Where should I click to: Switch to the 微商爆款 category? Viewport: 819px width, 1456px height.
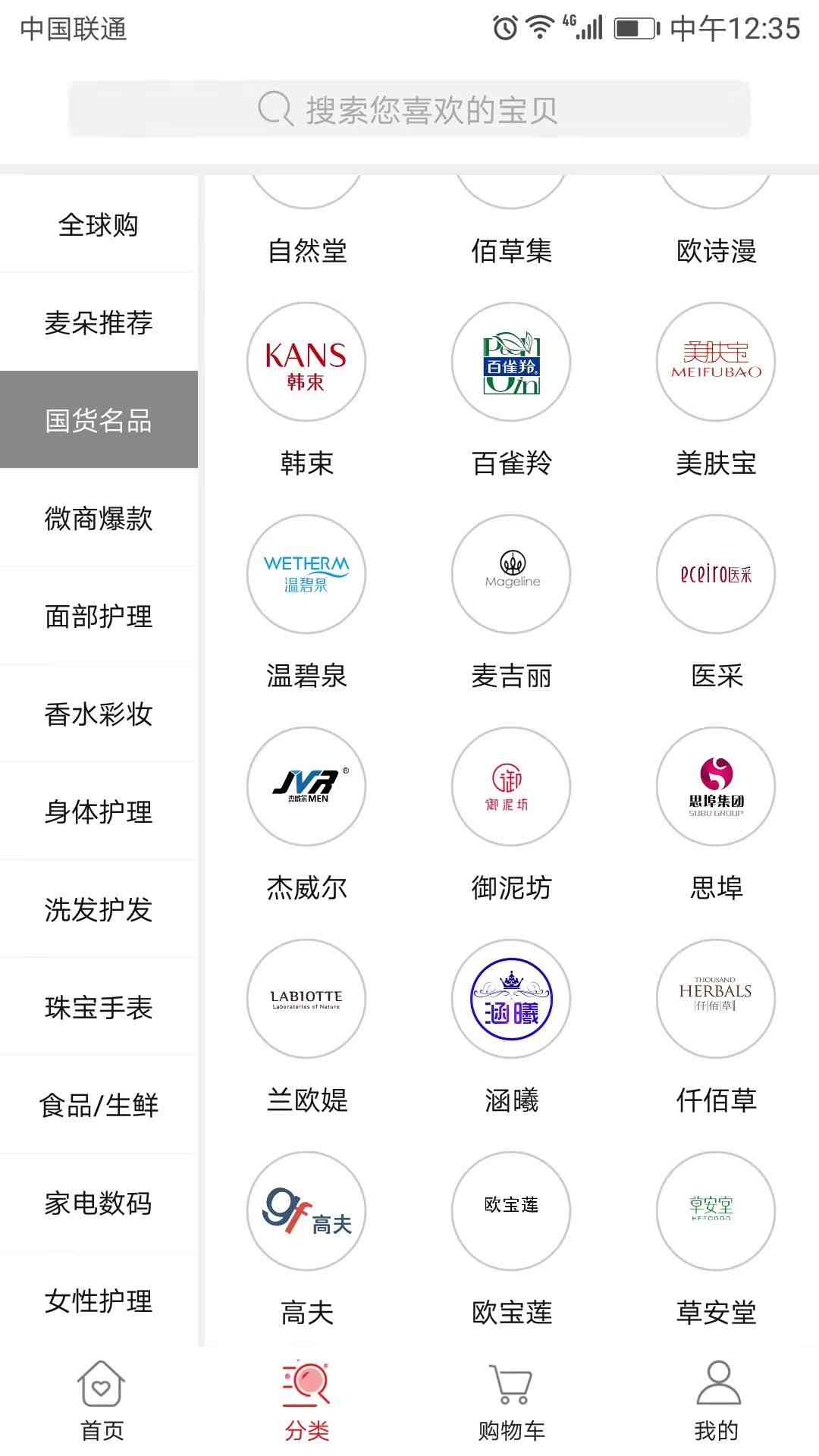point(99,519)
